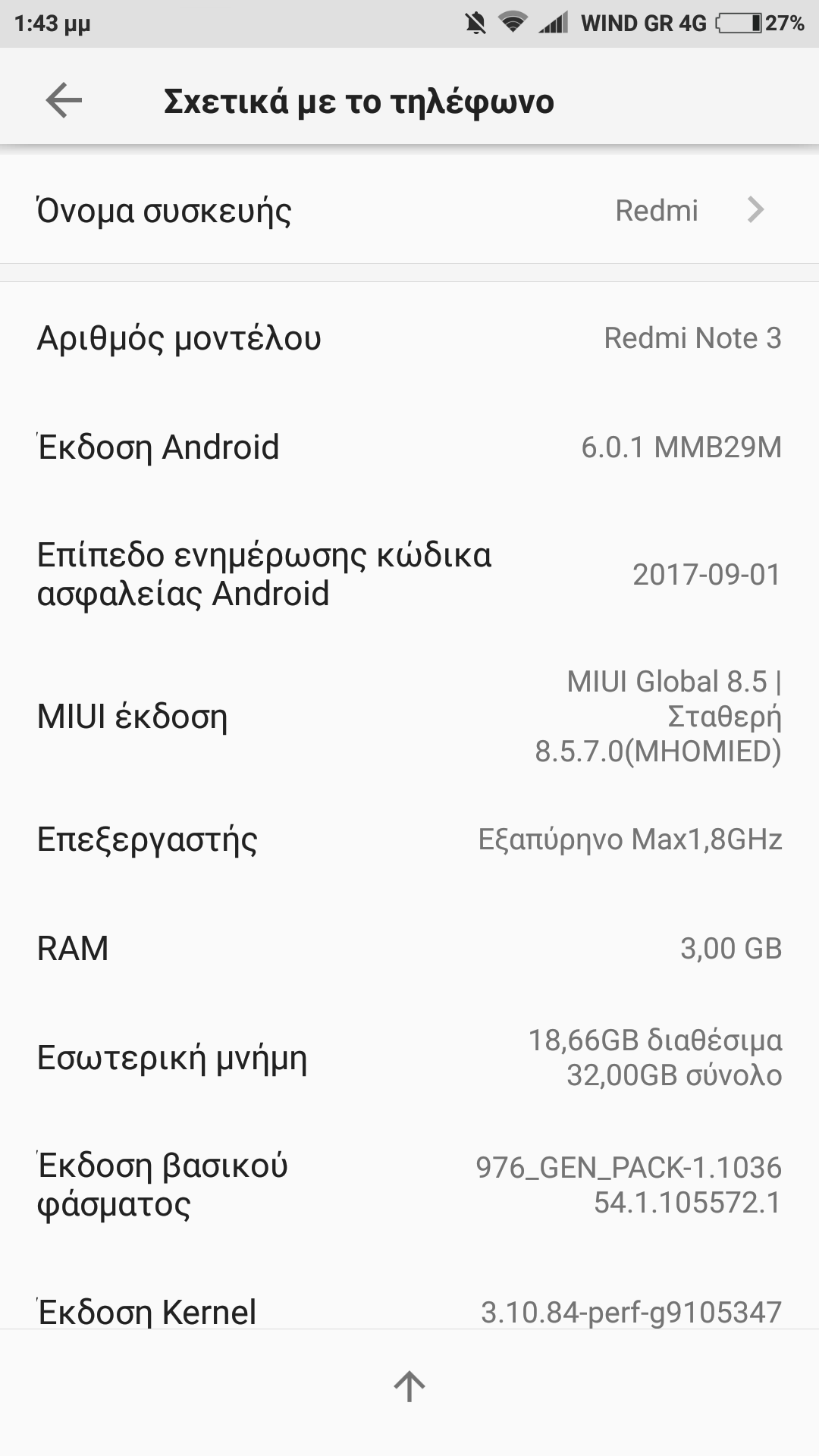Tap the Επεξεργαστής row
The image size is (819, 1456).
(x=409, y=839)
